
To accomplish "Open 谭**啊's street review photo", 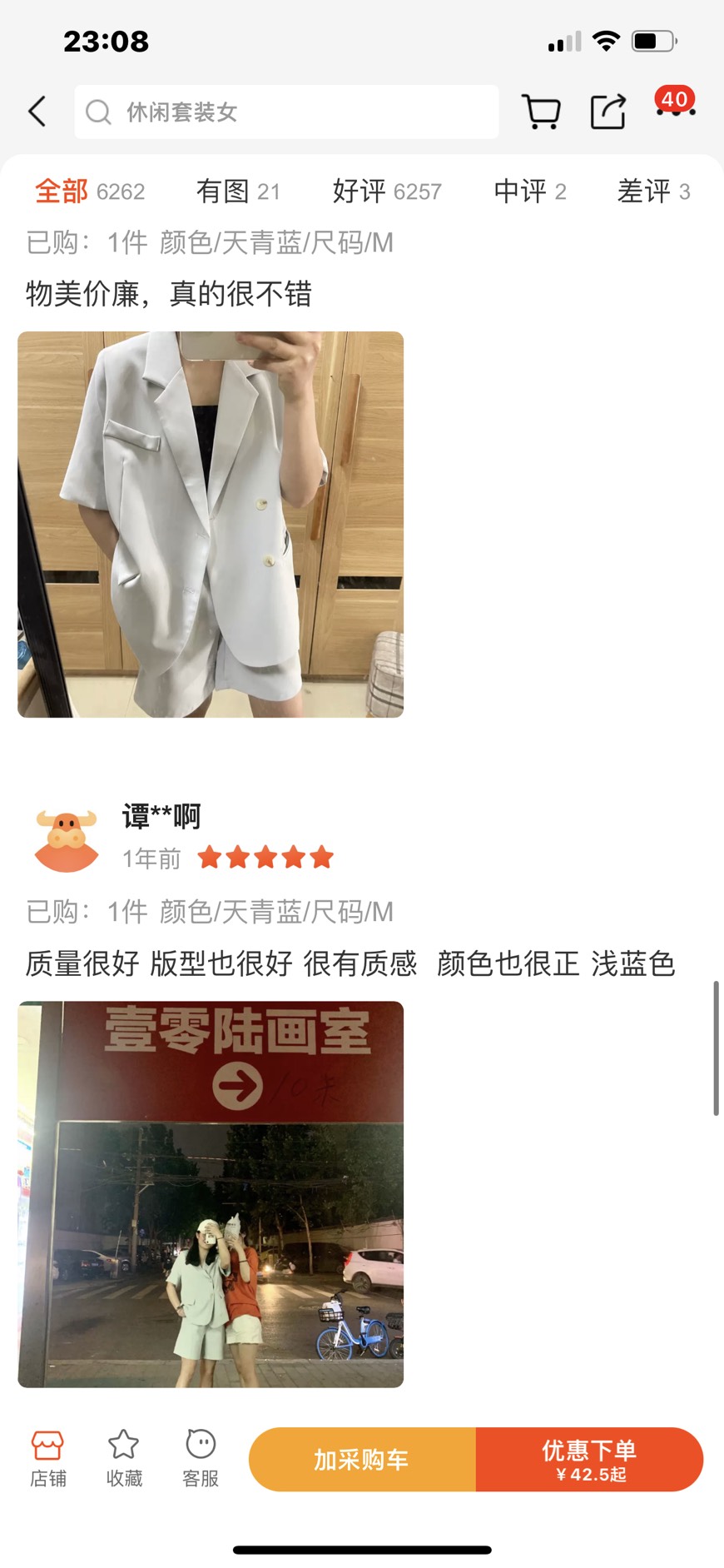I will [x=211, y=1193].
